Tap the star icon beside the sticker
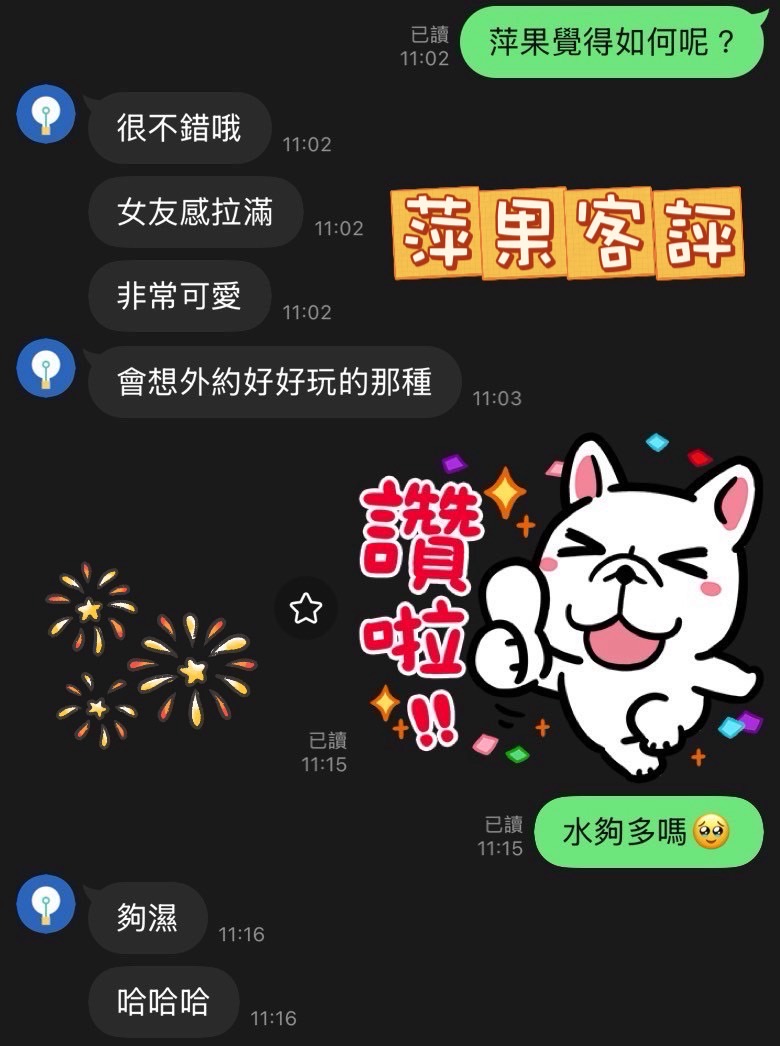 305,607
